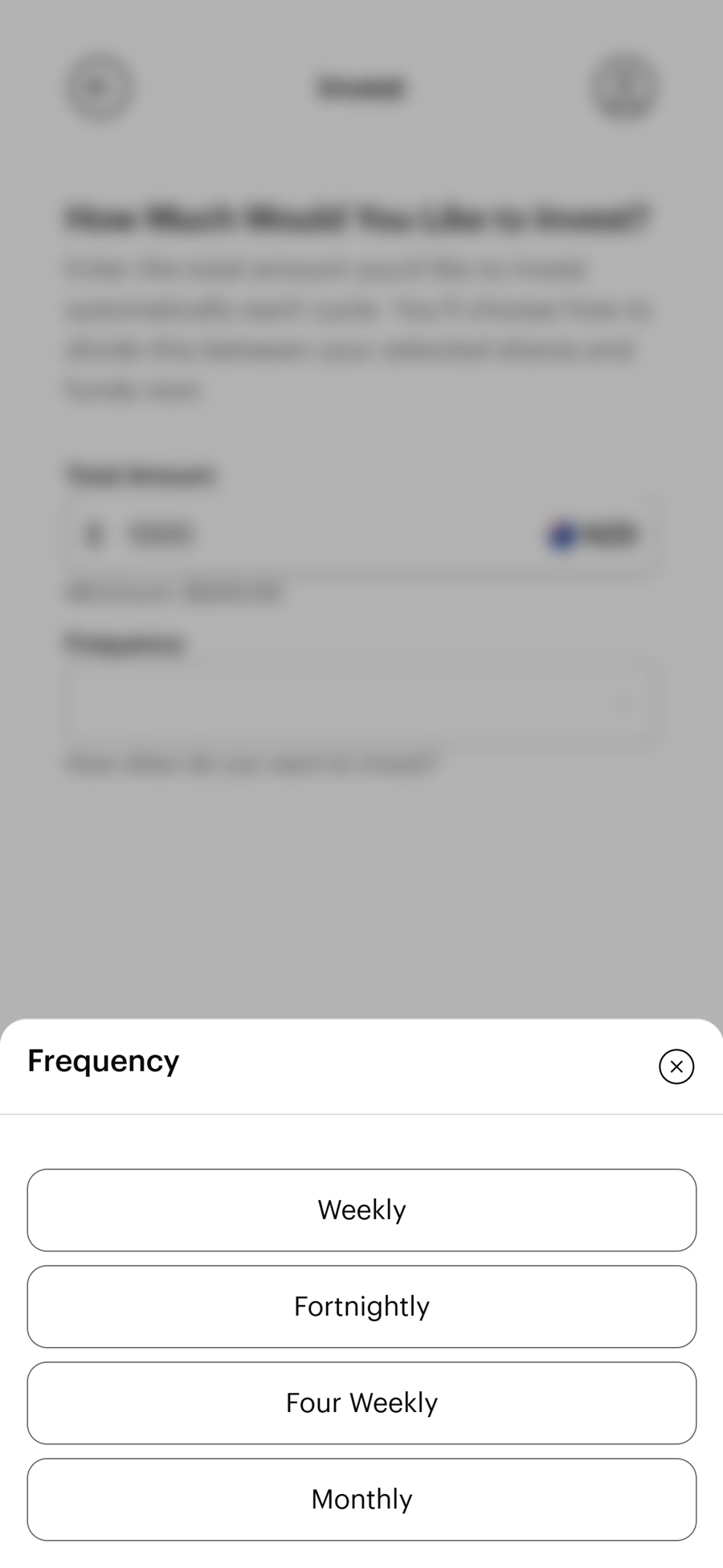Tap the dollar sign inside the amount input
The width and height of the screenshot is (723, 1568).
click(94, 534)
